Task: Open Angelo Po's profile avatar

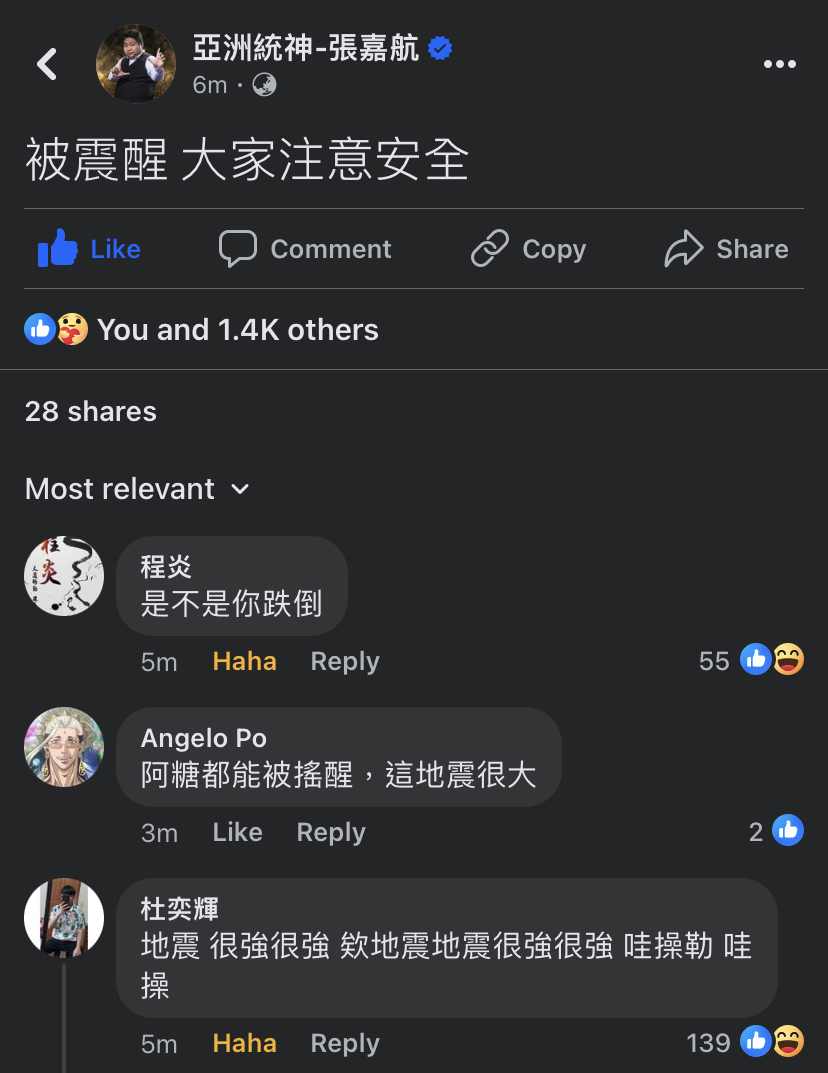Action: coord(64,747)
